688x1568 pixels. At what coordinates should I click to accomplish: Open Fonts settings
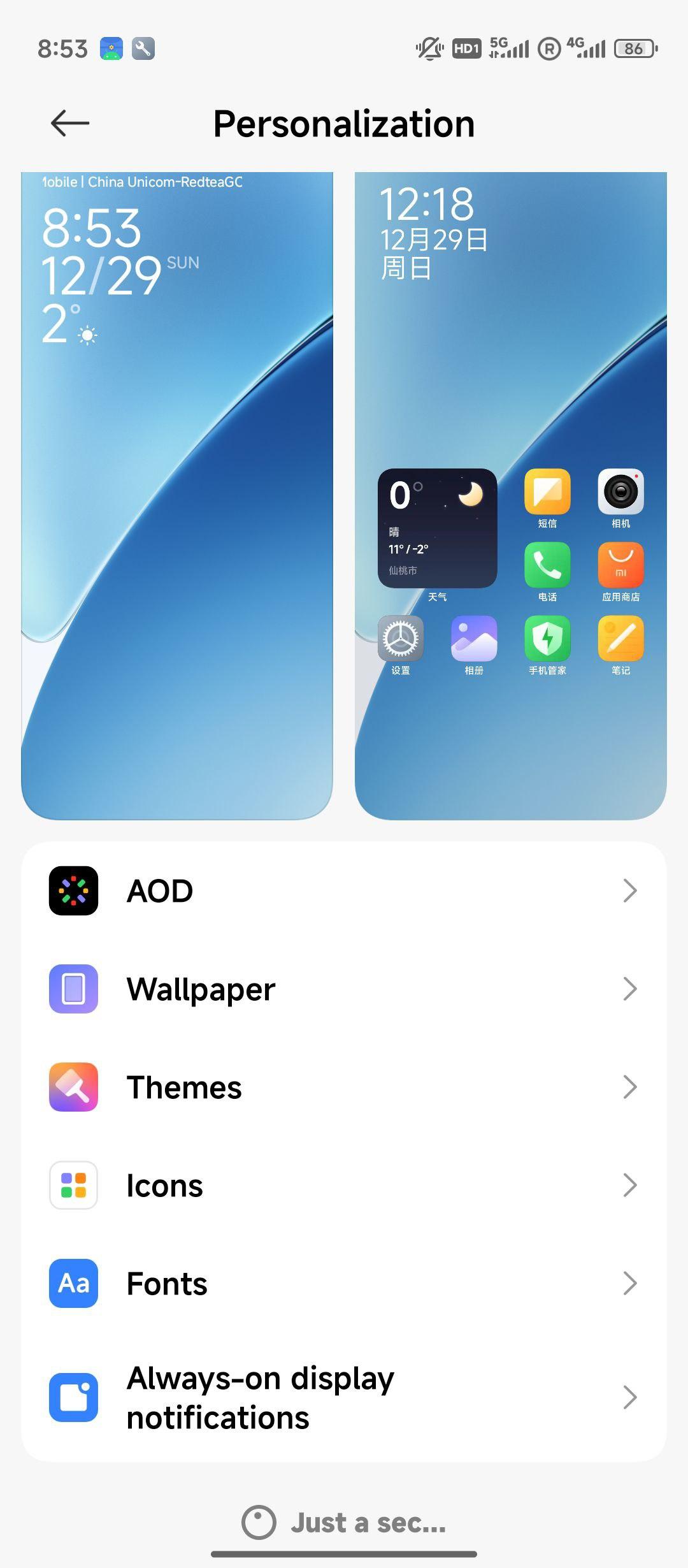pyautogui.click(x=344, y=1283)
